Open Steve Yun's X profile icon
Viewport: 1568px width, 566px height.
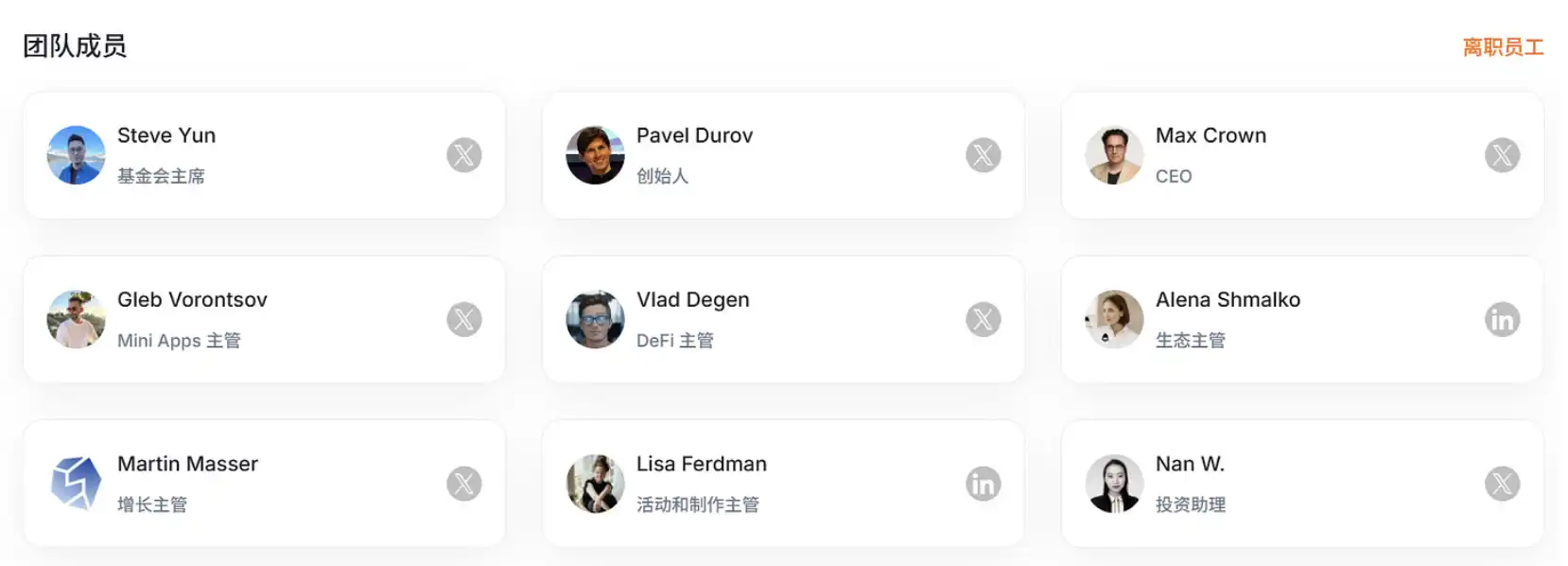tap(463, 155)
